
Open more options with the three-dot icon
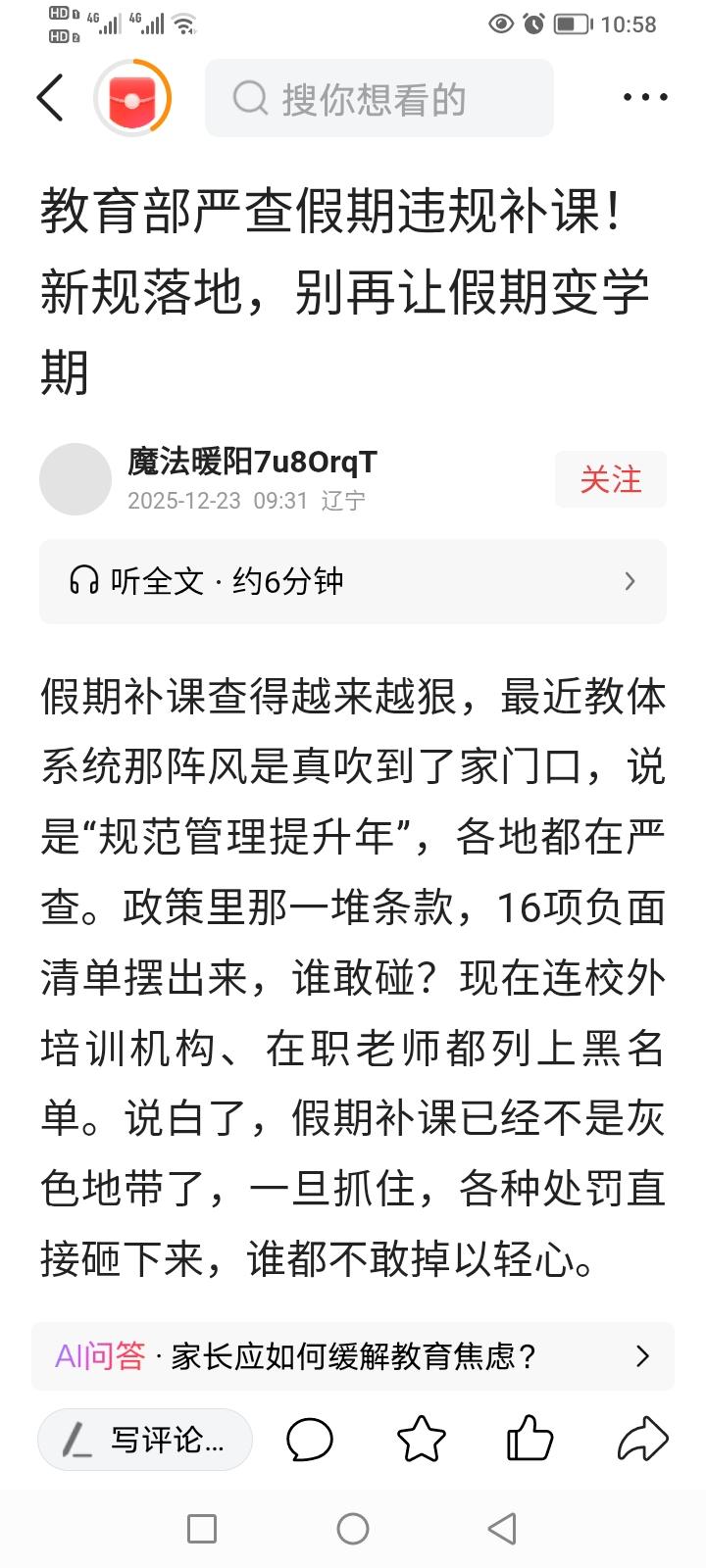(646, 98)
